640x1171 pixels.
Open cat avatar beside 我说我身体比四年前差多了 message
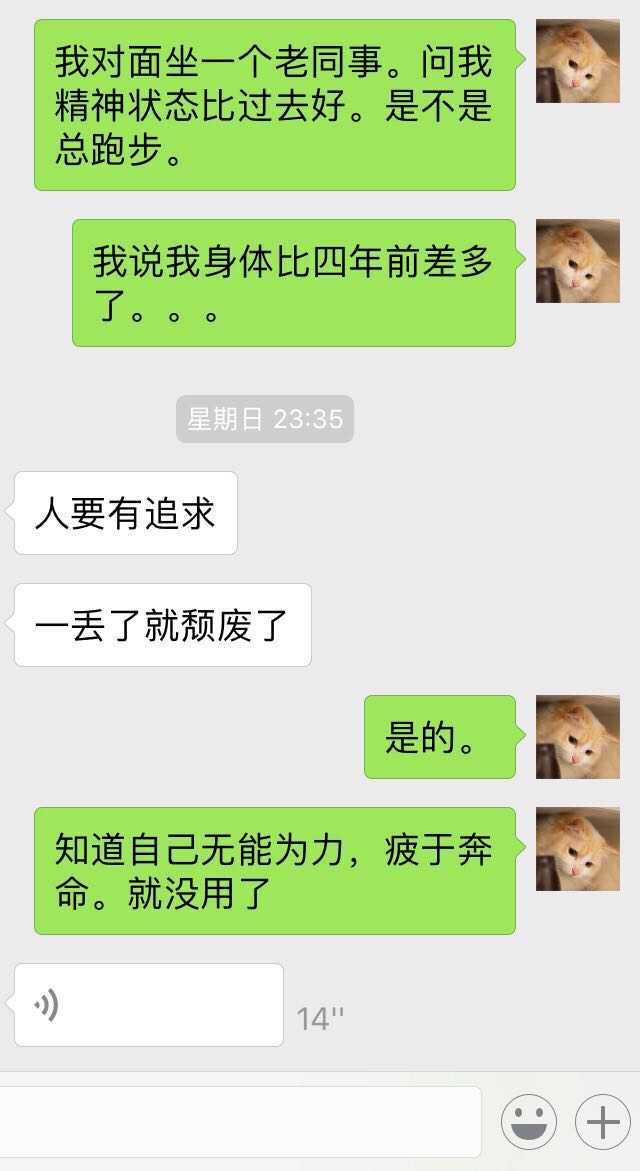pyautogui.click(x=577, y=261)
